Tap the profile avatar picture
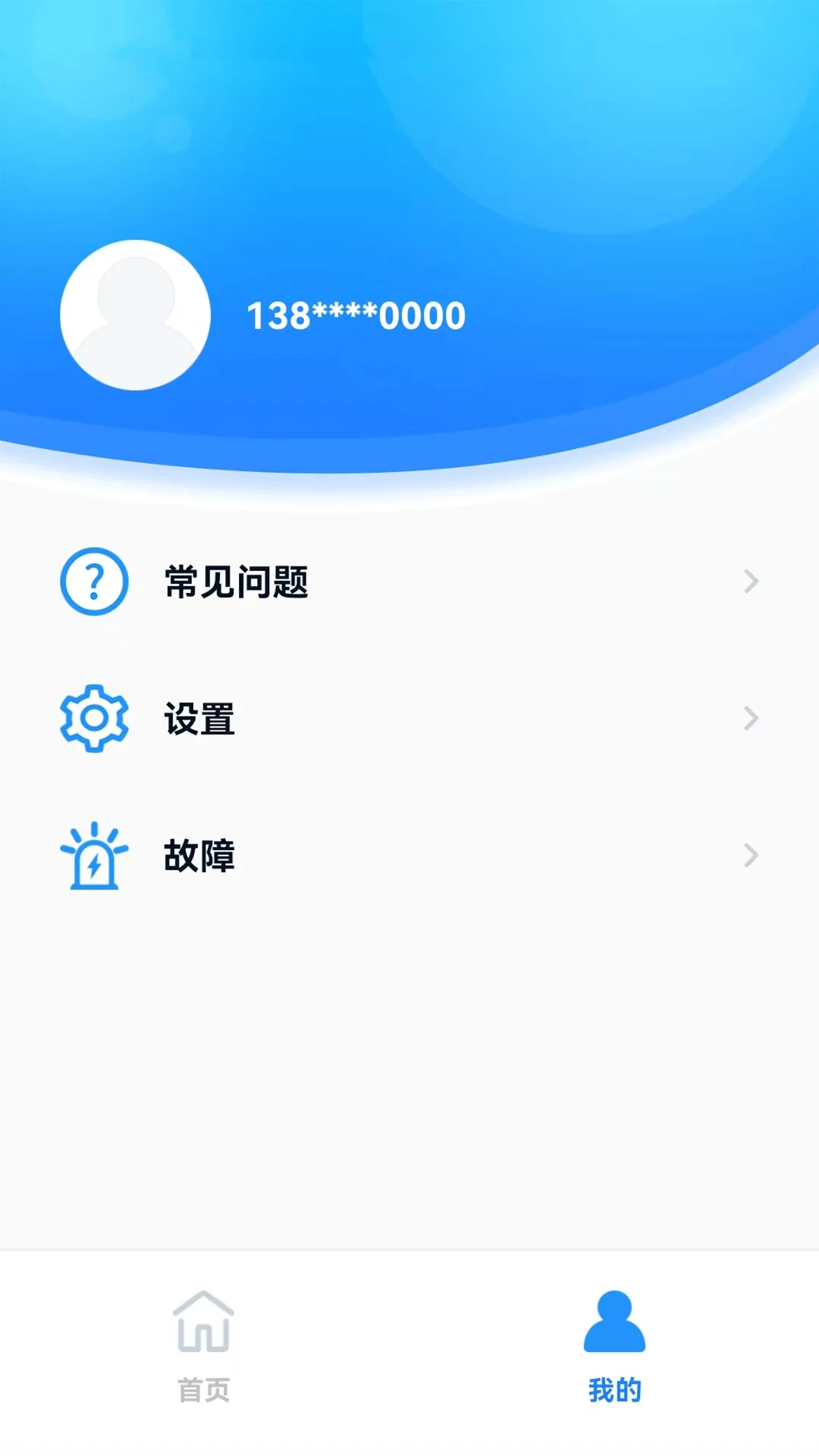Viewport: 819px width, 1456px height. (135, 315)
